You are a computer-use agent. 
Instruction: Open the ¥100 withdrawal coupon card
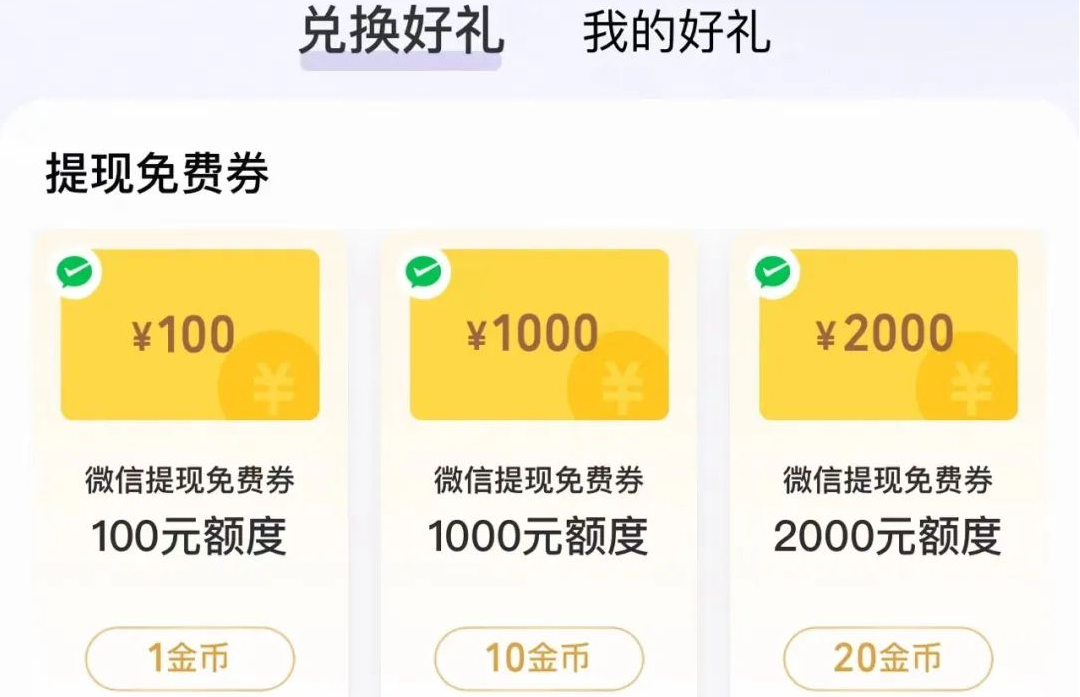[190, 335]
